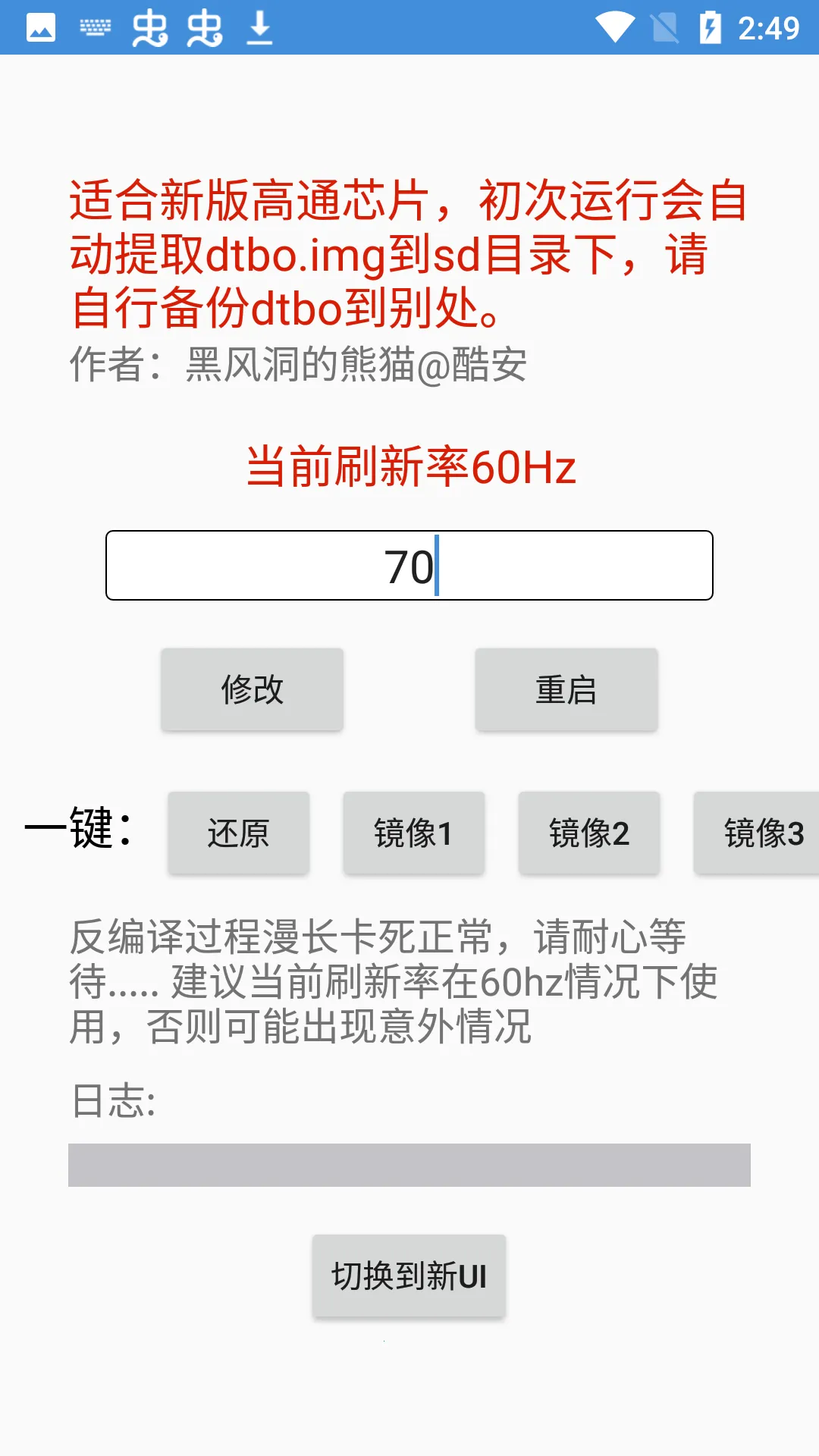Screen dimensions: 819x1456
Task: Select the 镜像1 mirror option
Action: tap(414, 833)
